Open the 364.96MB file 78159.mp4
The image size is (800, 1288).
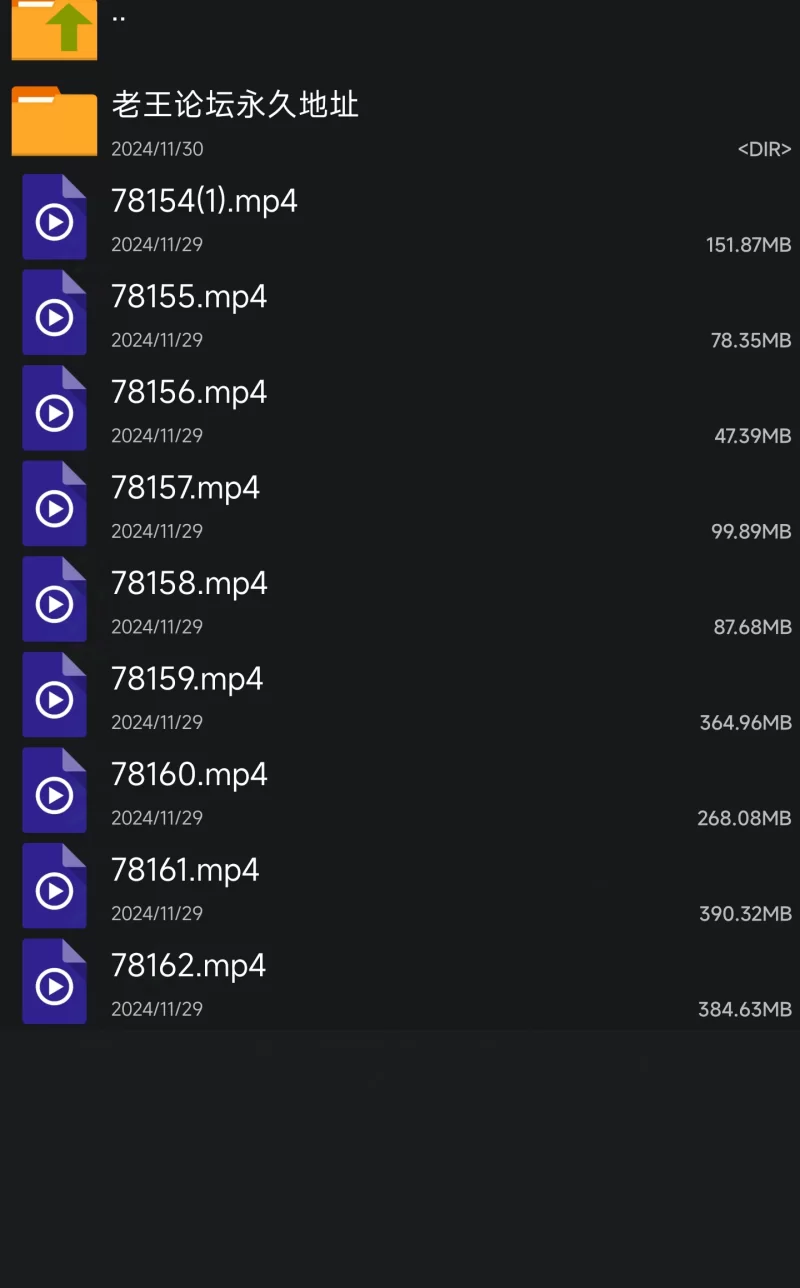coord(400,696)
